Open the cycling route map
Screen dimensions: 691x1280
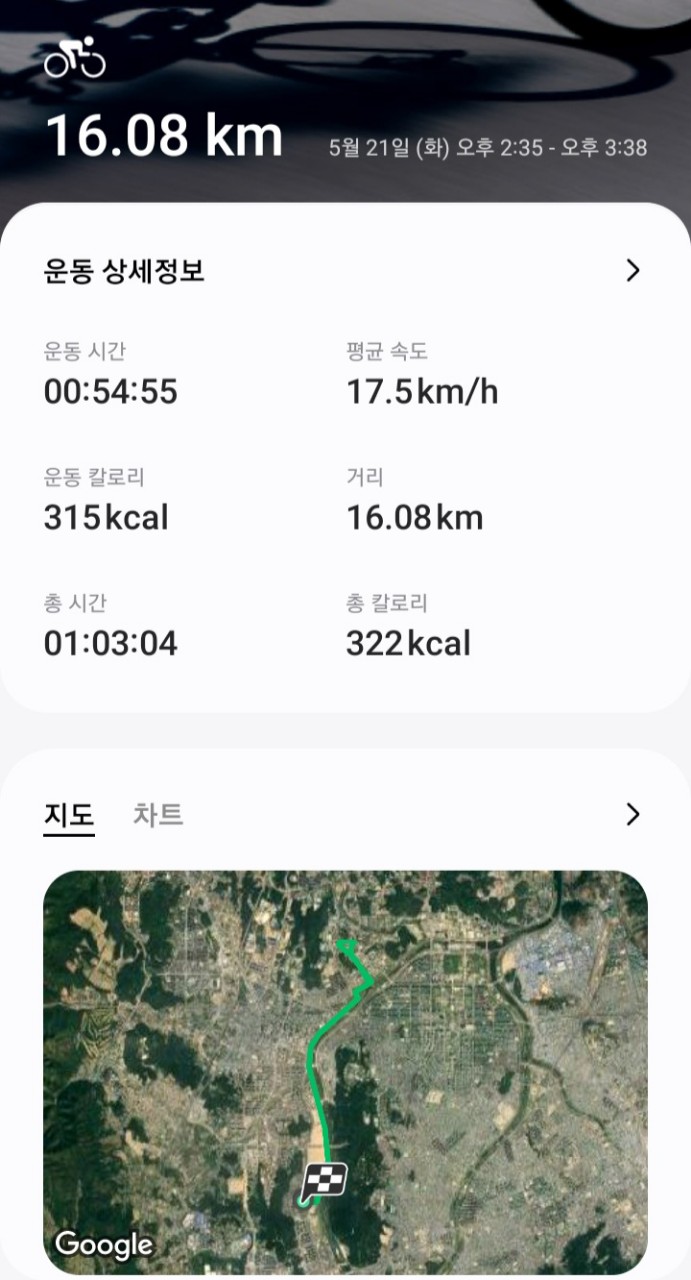(x=345, y=1070)
